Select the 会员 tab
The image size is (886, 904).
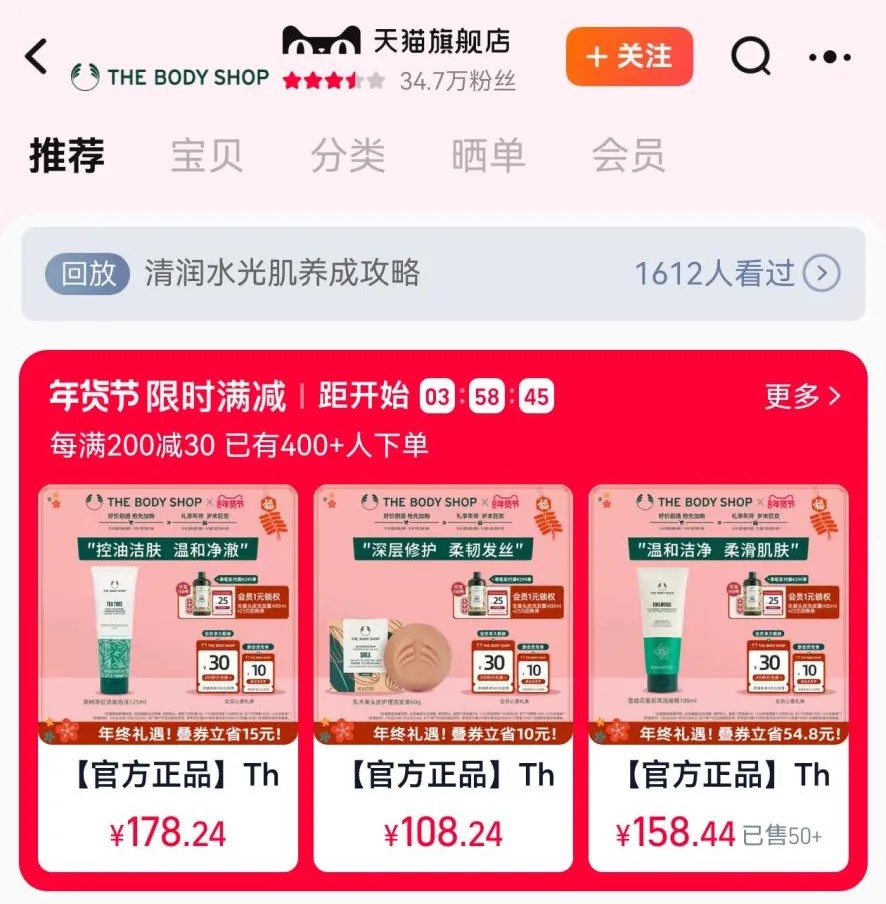pyautogui.click(x=628, y=156)
